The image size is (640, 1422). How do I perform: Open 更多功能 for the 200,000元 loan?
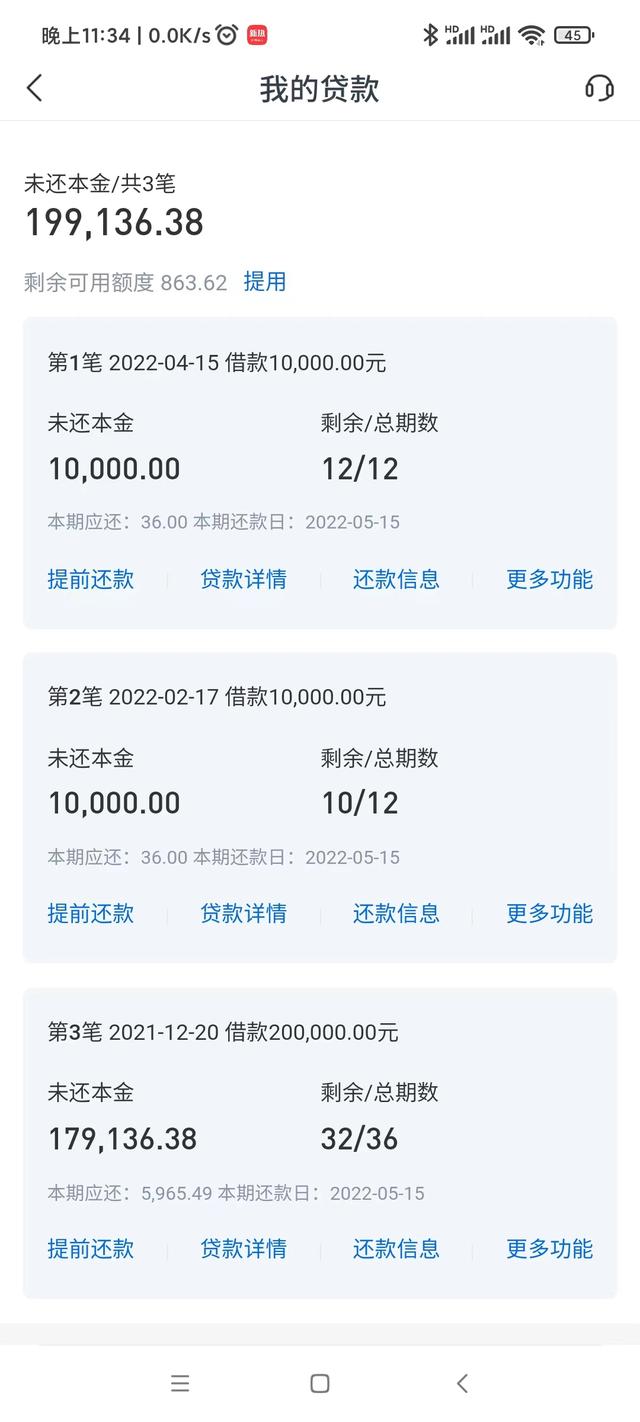coord(549,1248)
